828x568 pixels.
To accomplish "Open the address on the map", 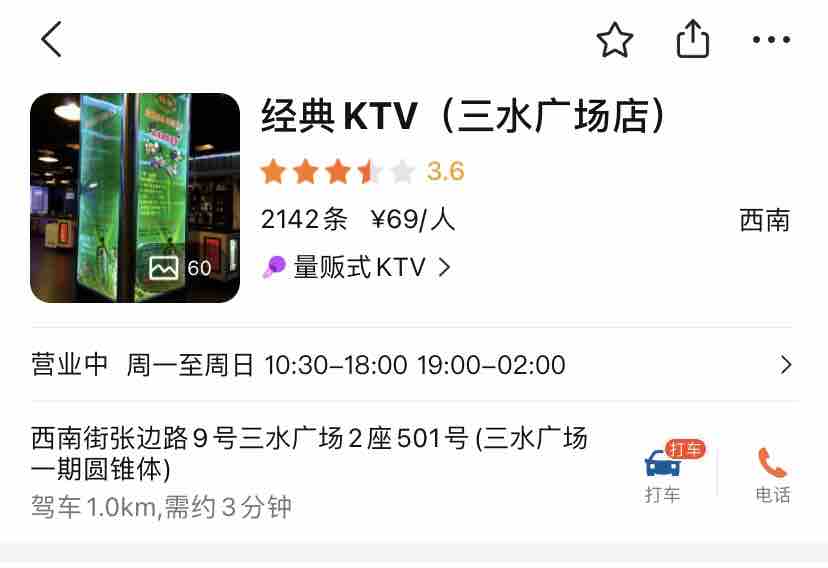I will pos(310,453).
